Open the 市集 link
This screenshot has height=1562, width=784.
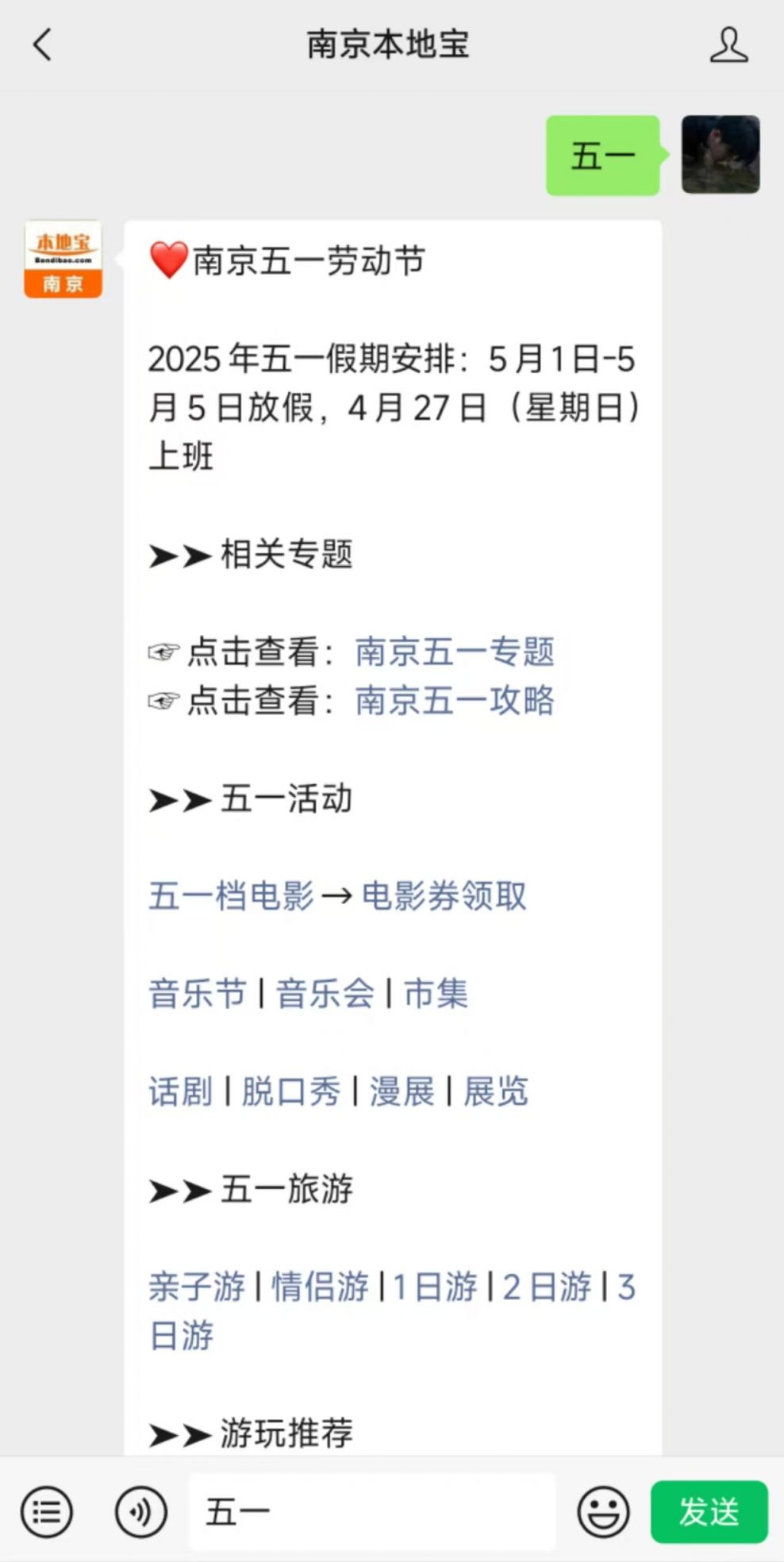[436, 994]
